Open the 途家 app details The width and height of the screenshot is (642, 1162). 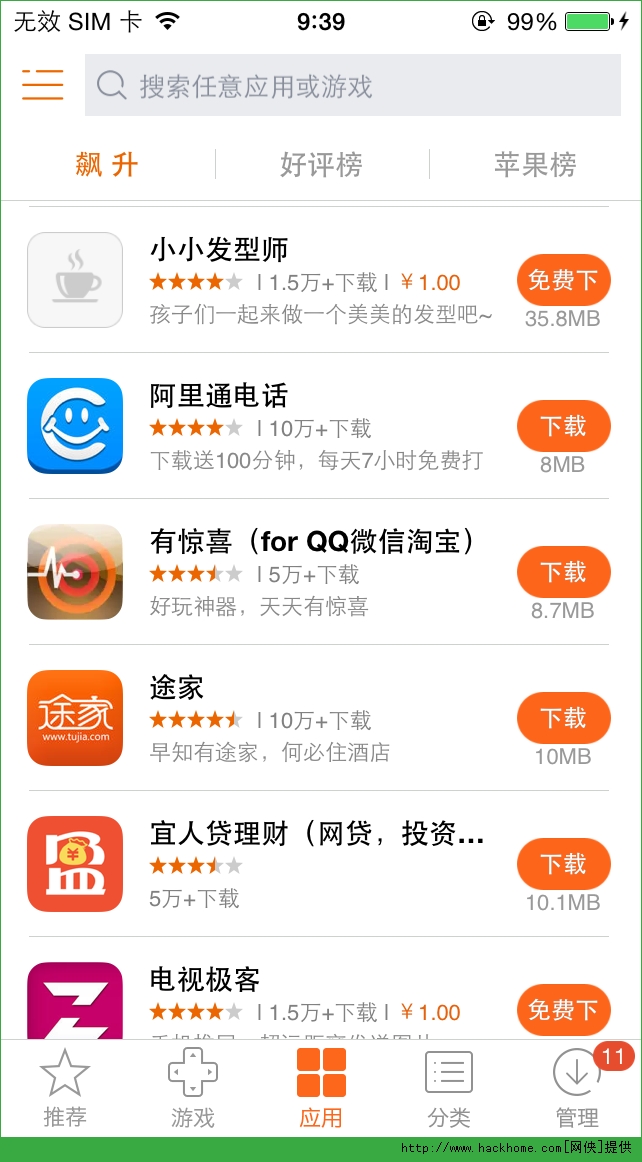(x=177, y=688)
